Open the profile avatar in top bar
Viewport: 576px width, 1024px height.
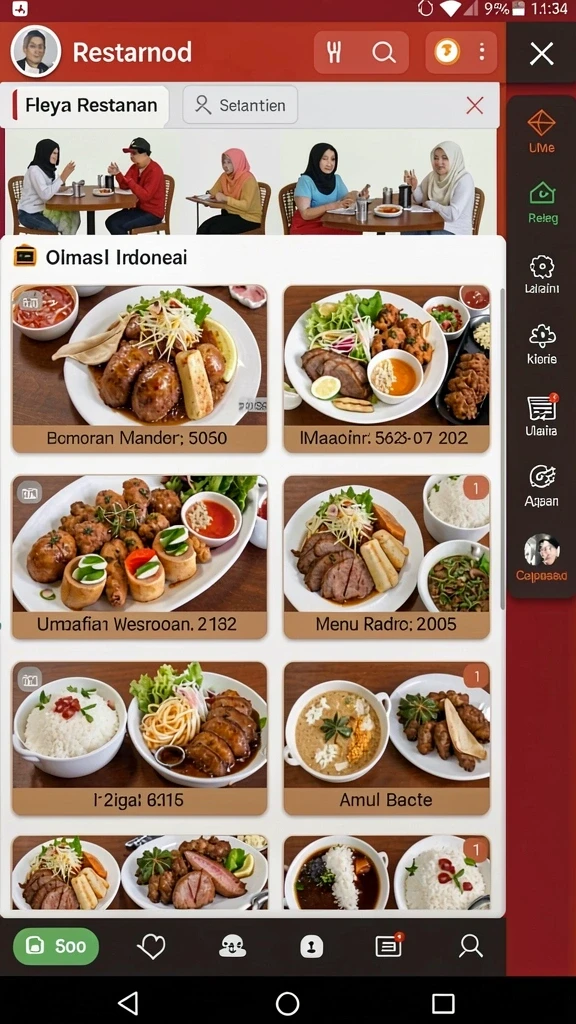click(x=36, y=52)
